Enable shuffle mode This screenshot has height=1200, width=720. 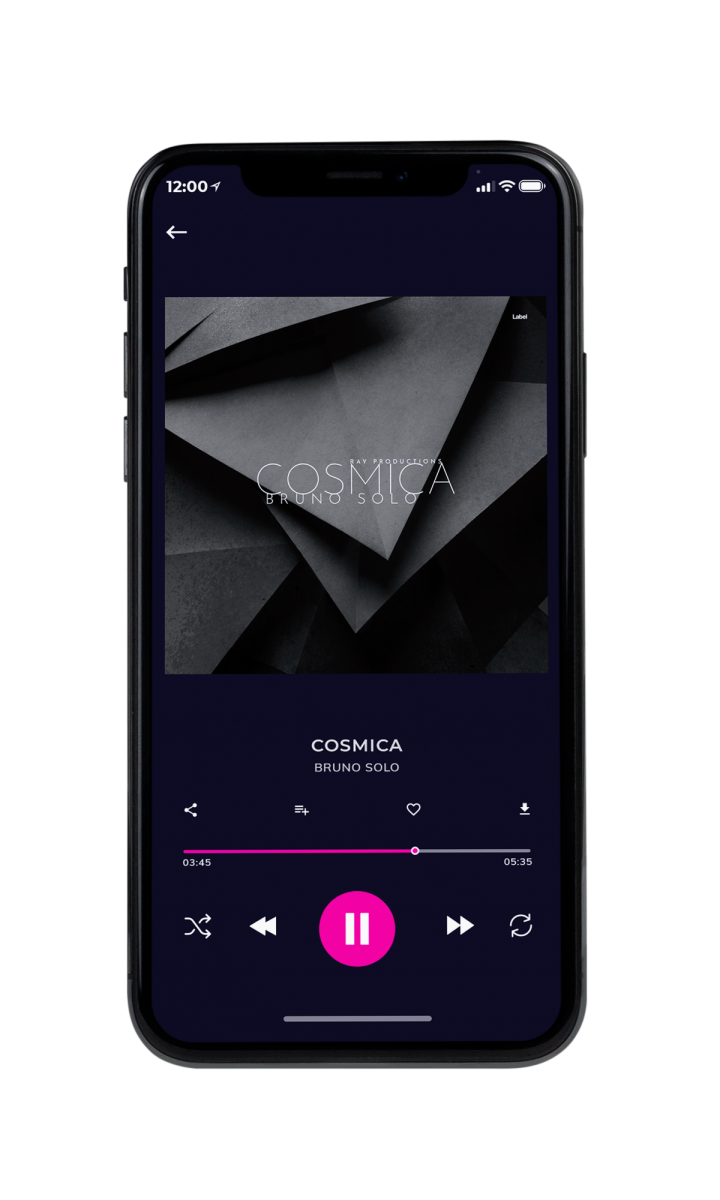pyautogui.click(x=197, y=927)
